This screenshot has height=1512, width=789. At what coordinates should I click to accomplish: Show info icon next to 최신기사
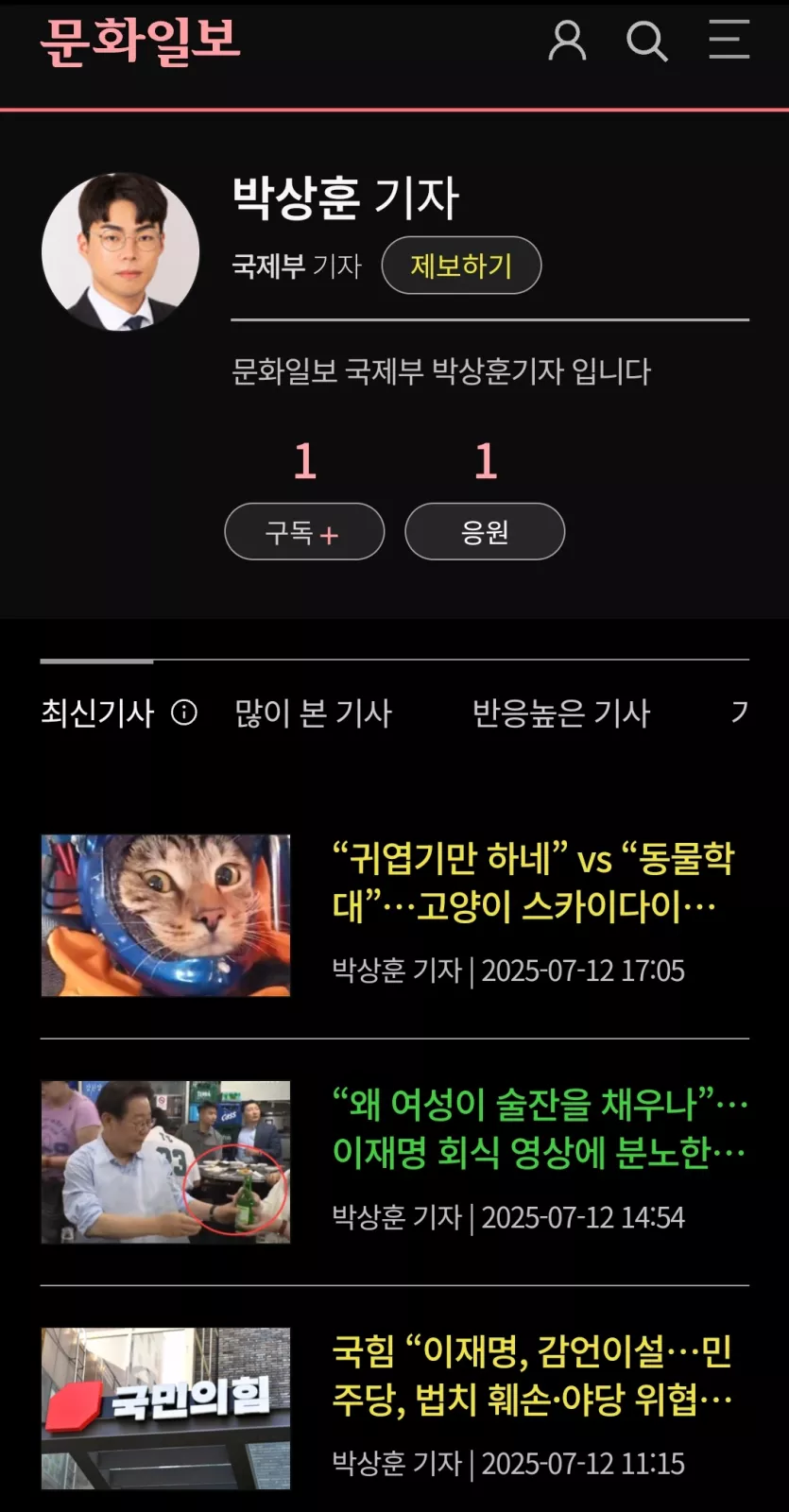(x=184, y=713)
